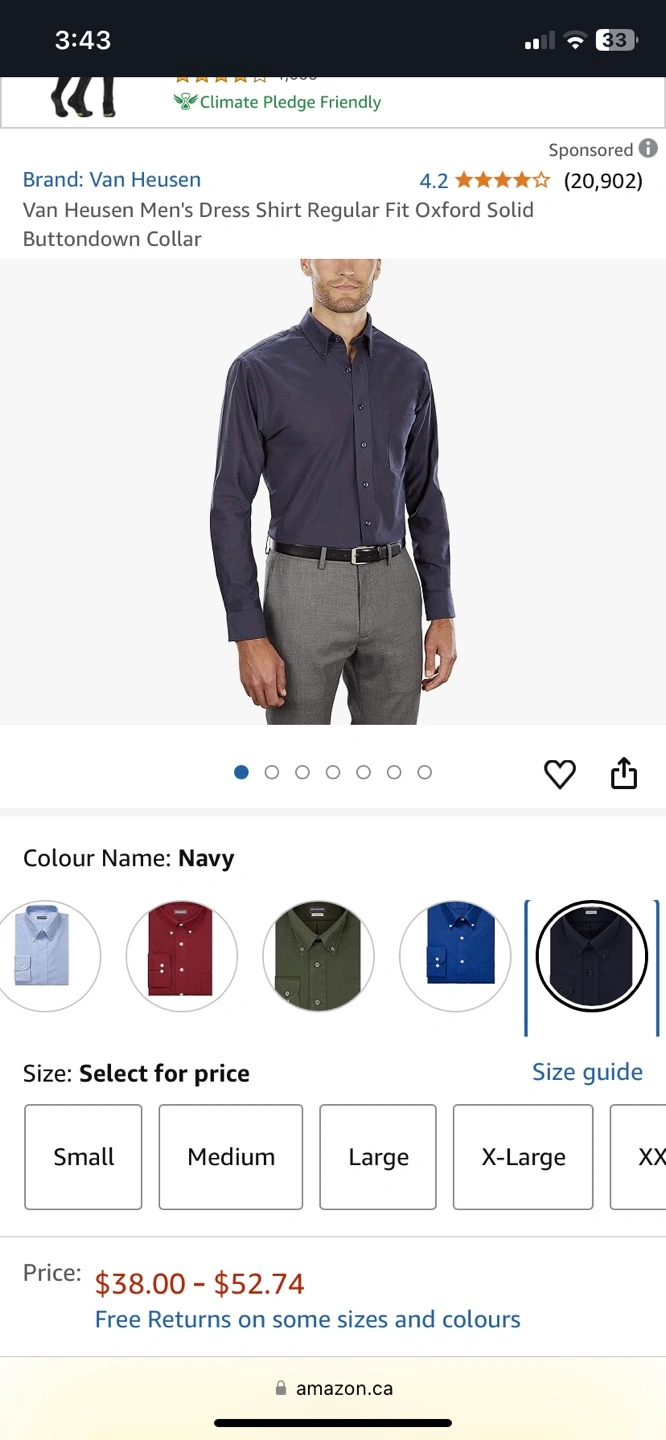The height and width of the screenshot is (1440, 666).
Task: Open the 4.2 star ratings and reviews
Action: pos(530,181)
